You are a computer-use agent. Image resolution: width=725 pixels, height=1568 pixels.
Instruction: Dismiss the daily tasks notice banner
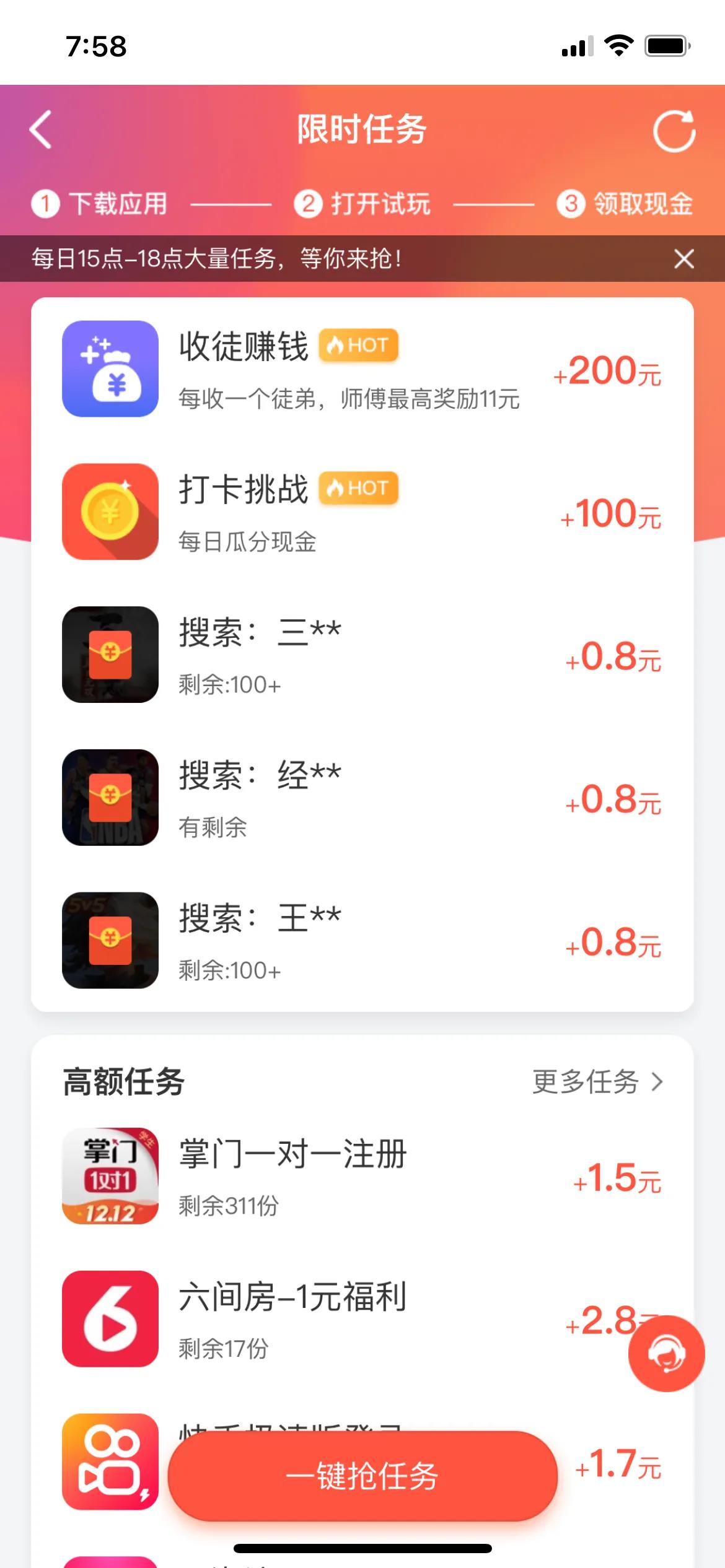pyautogui.click(x=683, y=259)
